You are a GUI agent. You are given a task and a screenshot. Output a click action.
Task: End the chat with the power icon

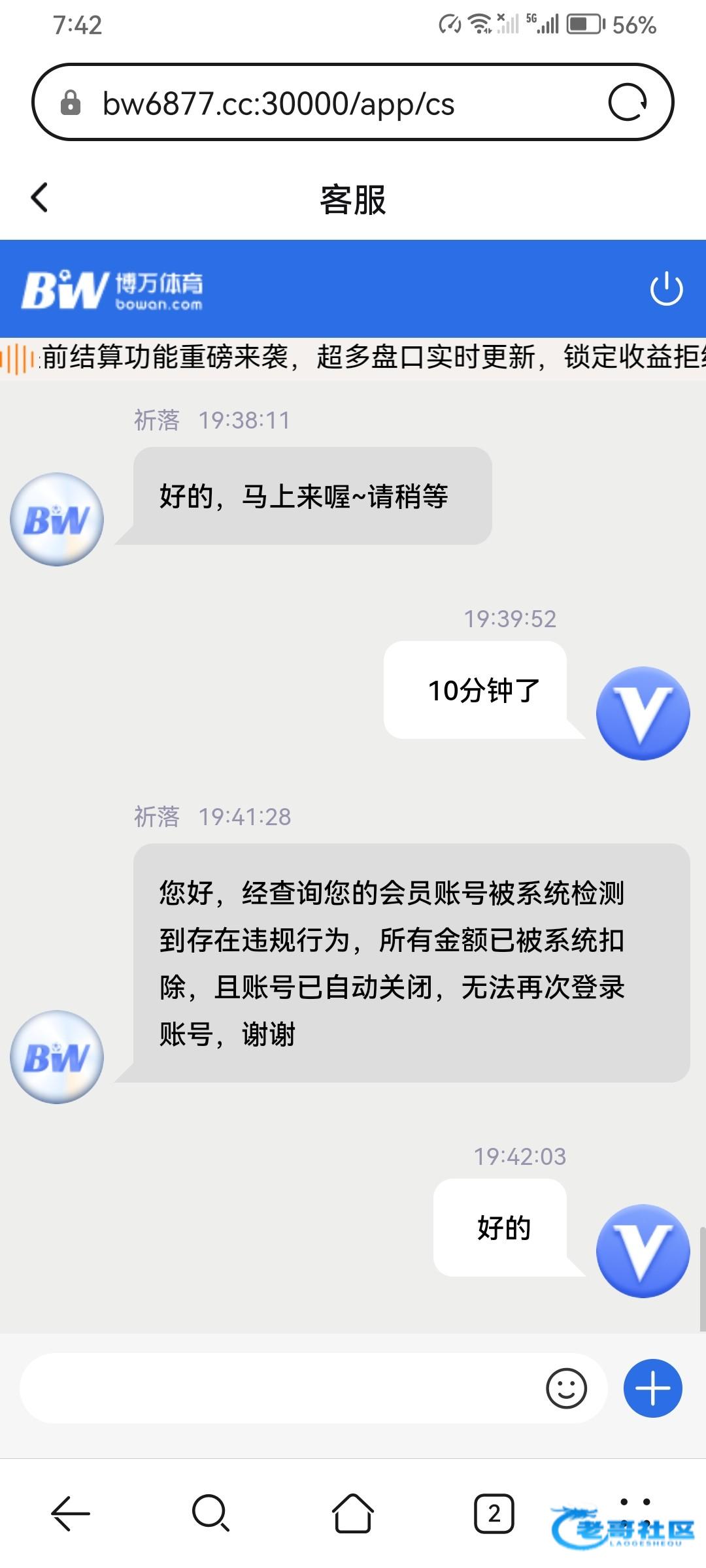click(x=666, y=289)
